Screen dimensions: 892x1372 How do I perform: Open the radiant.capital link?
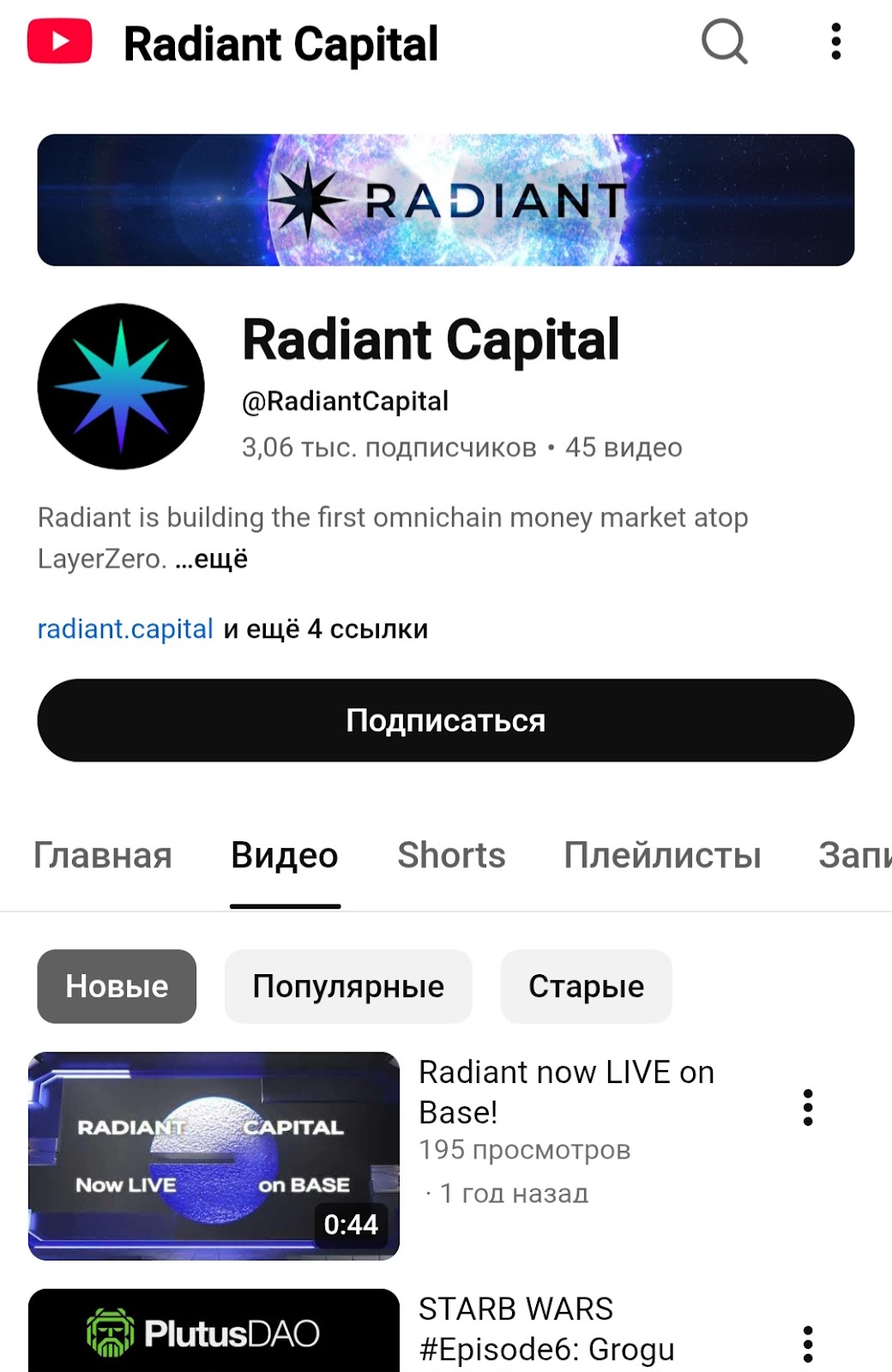pyautogui.click(x=125, y=629)
